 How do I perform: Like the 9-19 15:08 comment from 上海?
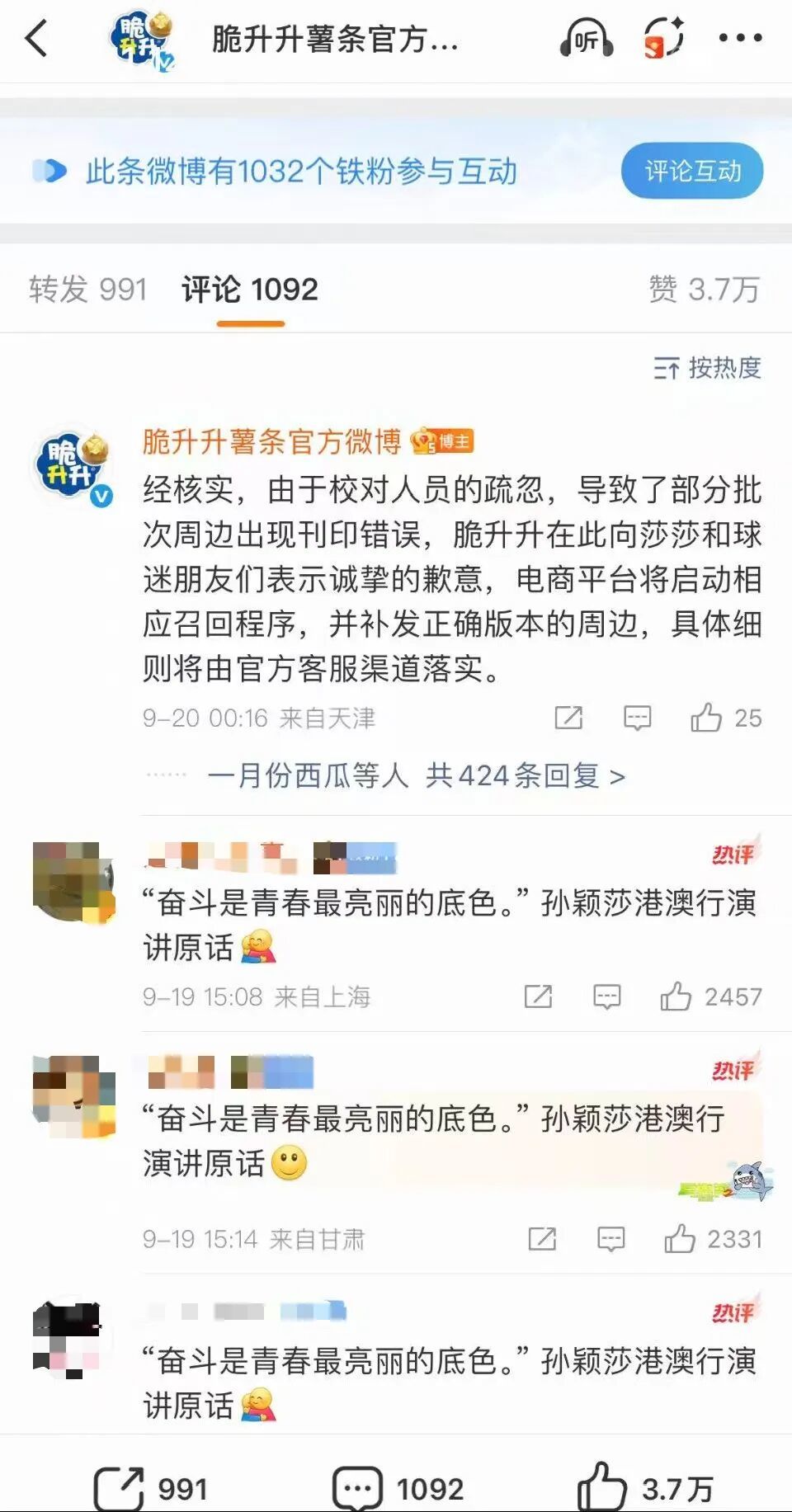pos(676,996)
